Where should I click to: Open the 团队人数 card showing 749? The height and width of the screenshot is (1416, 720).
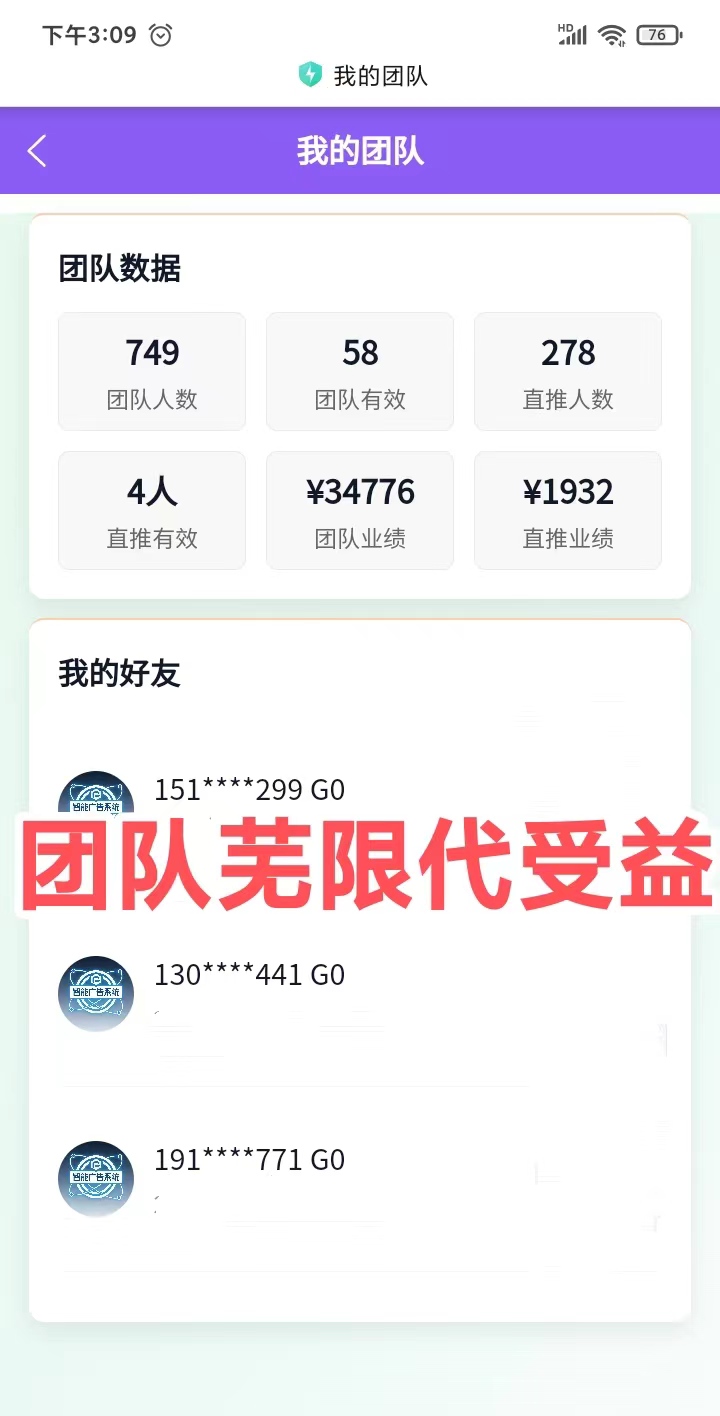point(151,371)
